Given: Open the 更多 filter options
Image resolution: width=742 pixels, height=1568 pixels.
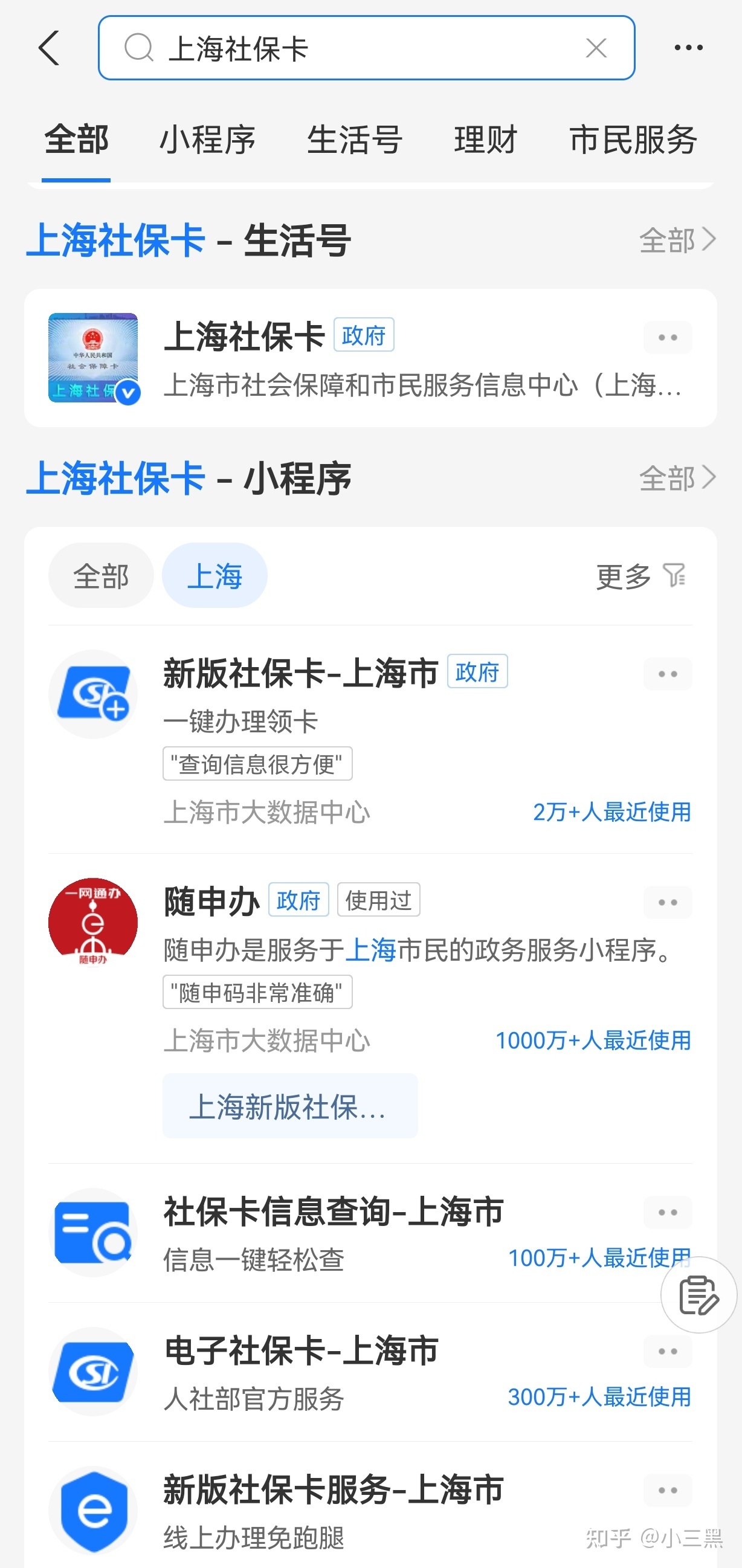Looking at the screenshot, I should click(642, 576).
